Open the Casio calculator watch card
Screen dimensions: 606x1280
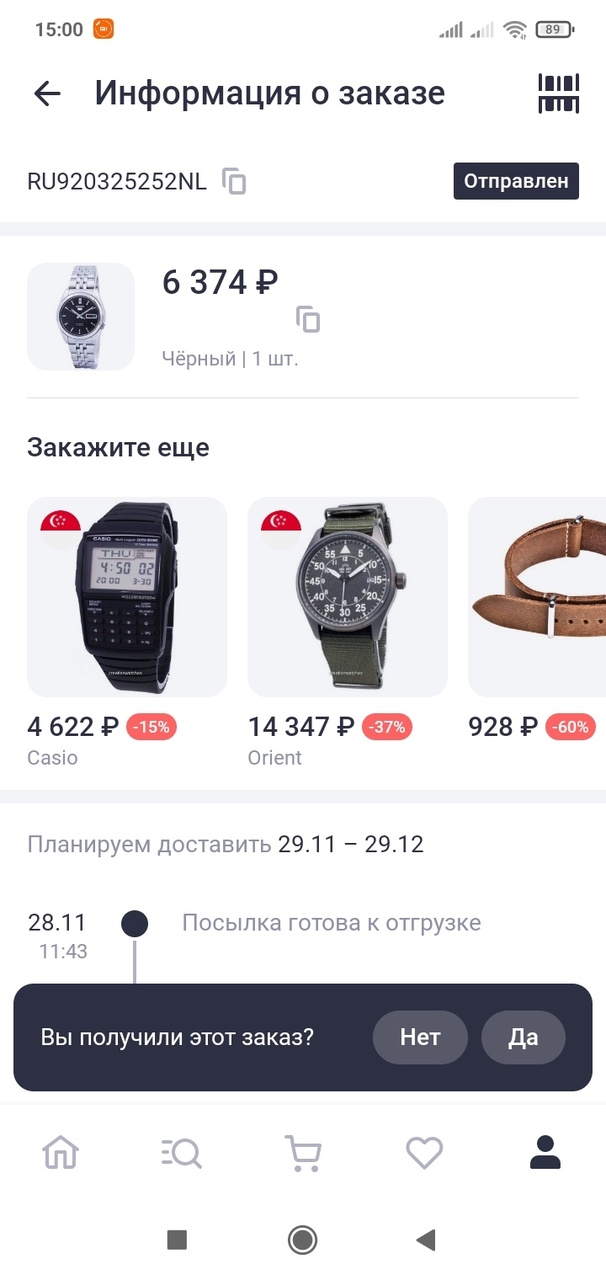[127, 597]
